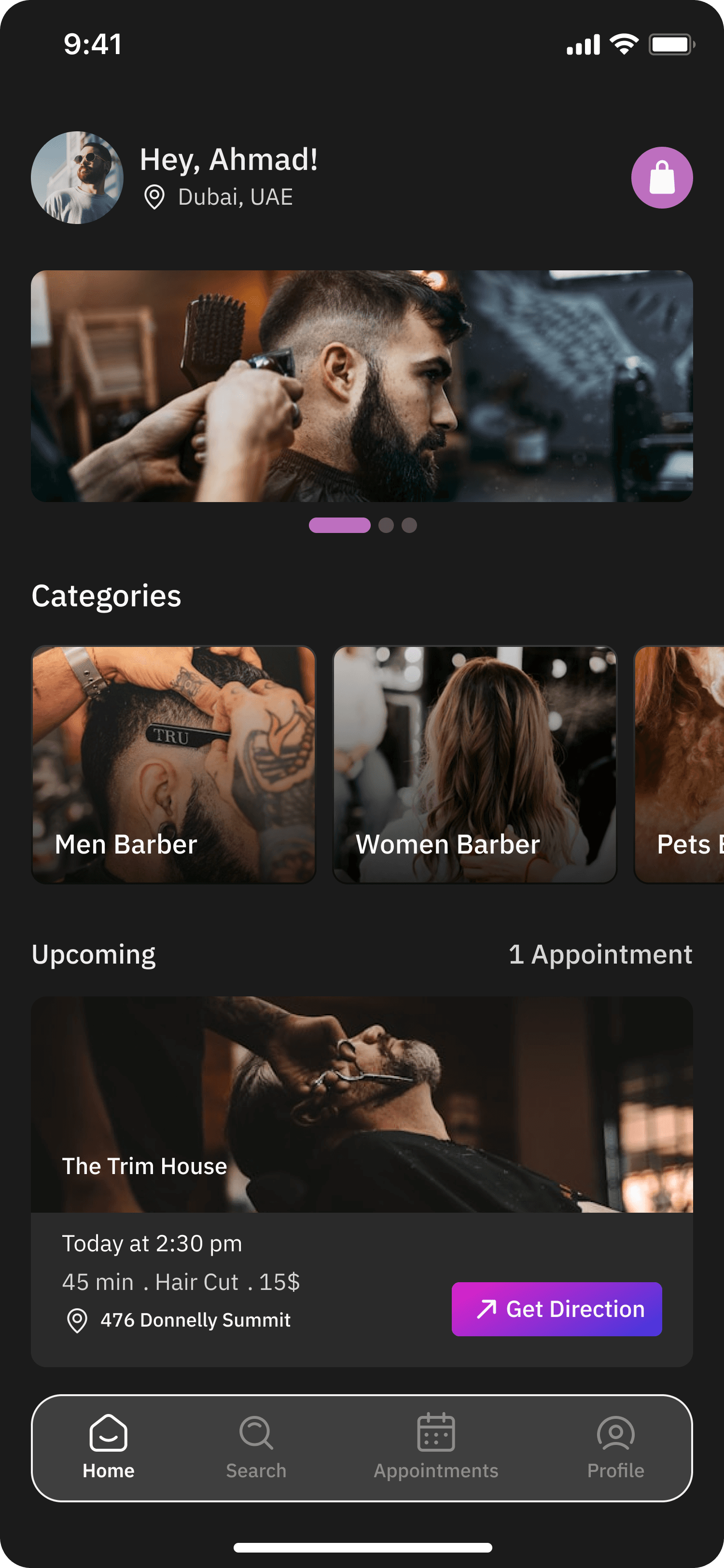Image resolution: width=724 pixels, height=1568 pixels.
Task: Click the 1 Appointment link
Action: point(600,954)
